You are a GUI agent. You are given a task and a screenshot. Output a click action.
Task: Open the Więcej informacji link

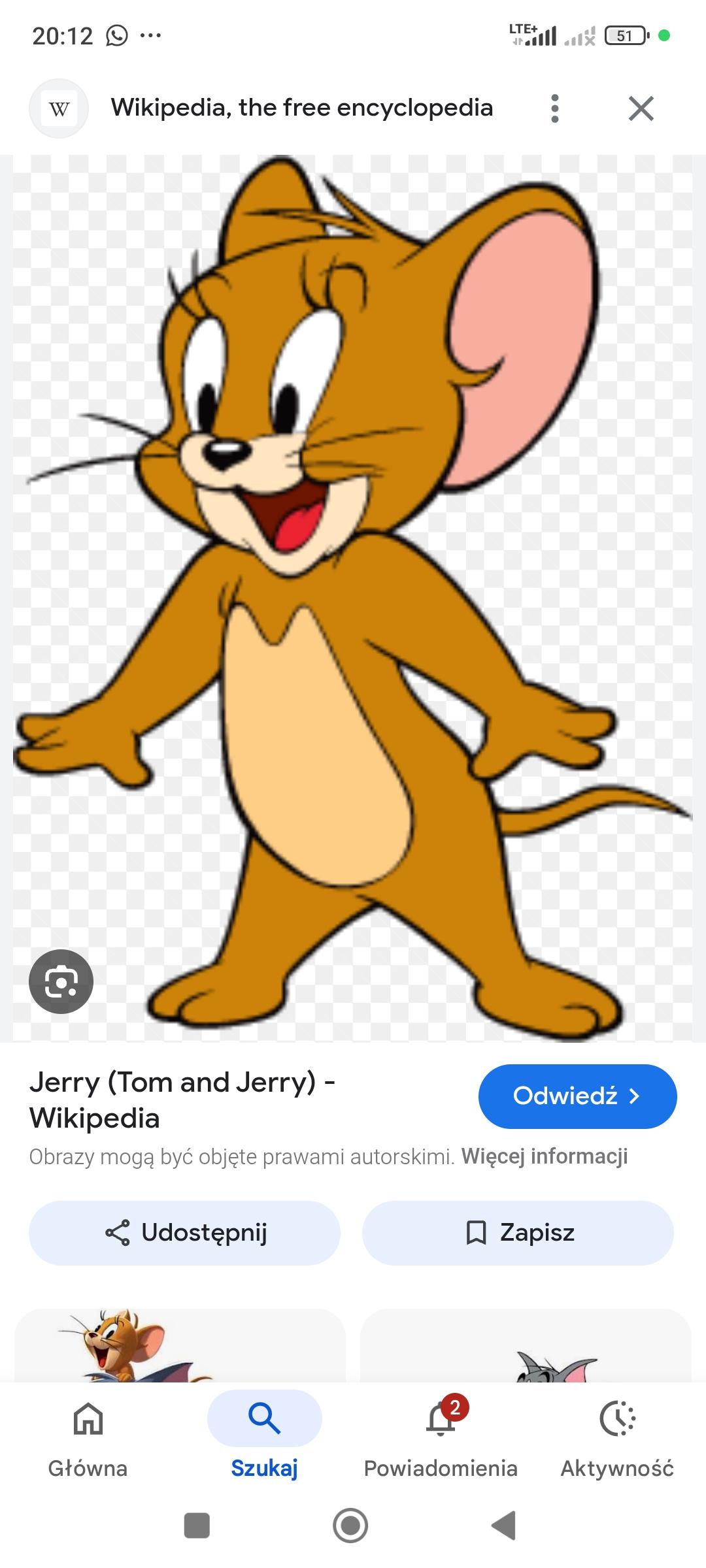[x=544, y=1156]
